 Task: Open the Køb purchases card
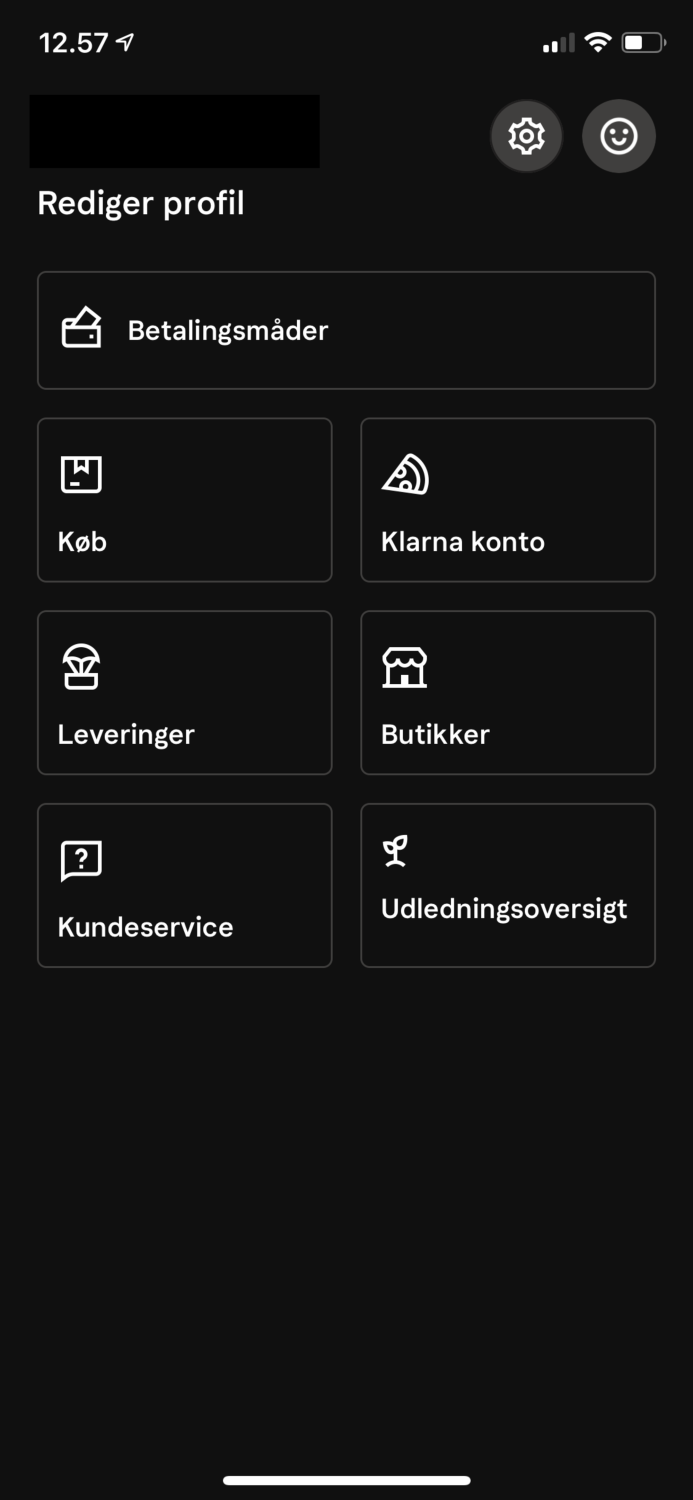pyautogui.click(x=184, y=500)
